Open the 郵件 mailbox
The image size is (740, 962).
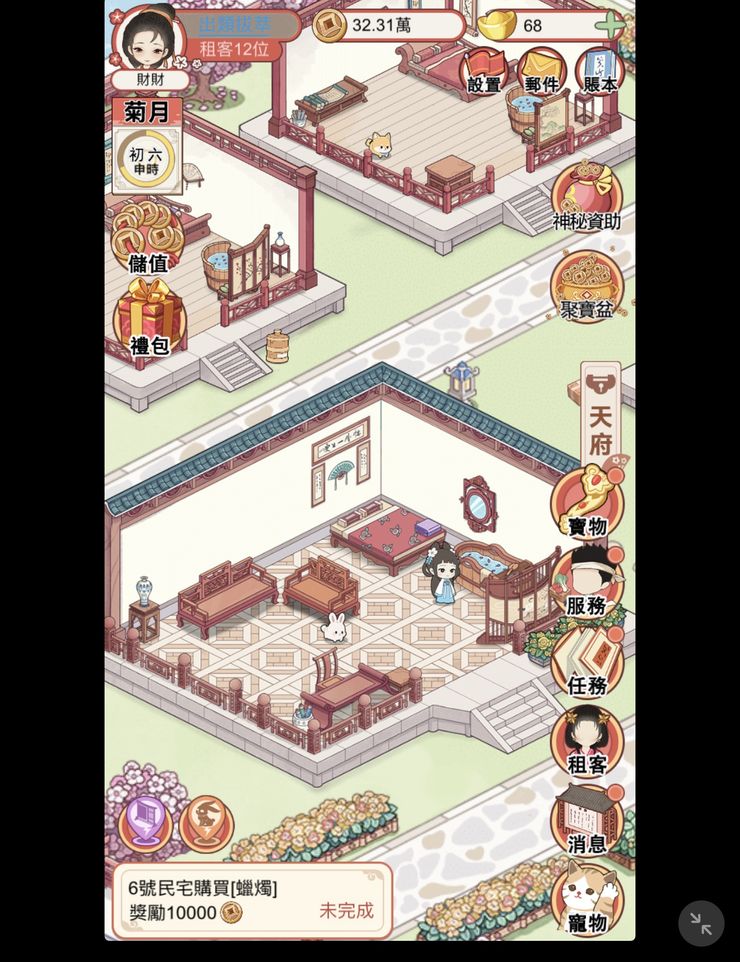(541, 72)
